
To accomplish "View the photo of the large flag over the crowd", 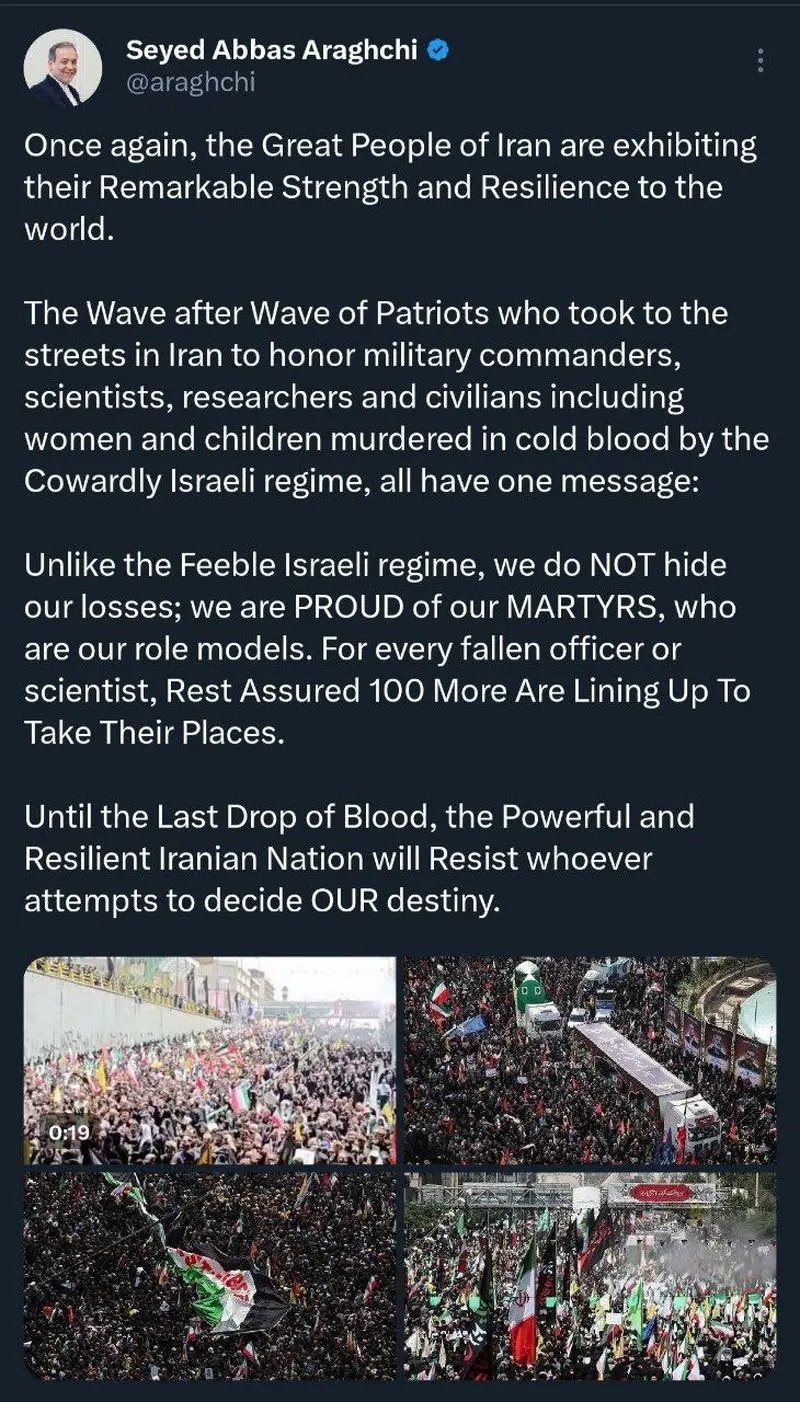I will (210, 1276).
